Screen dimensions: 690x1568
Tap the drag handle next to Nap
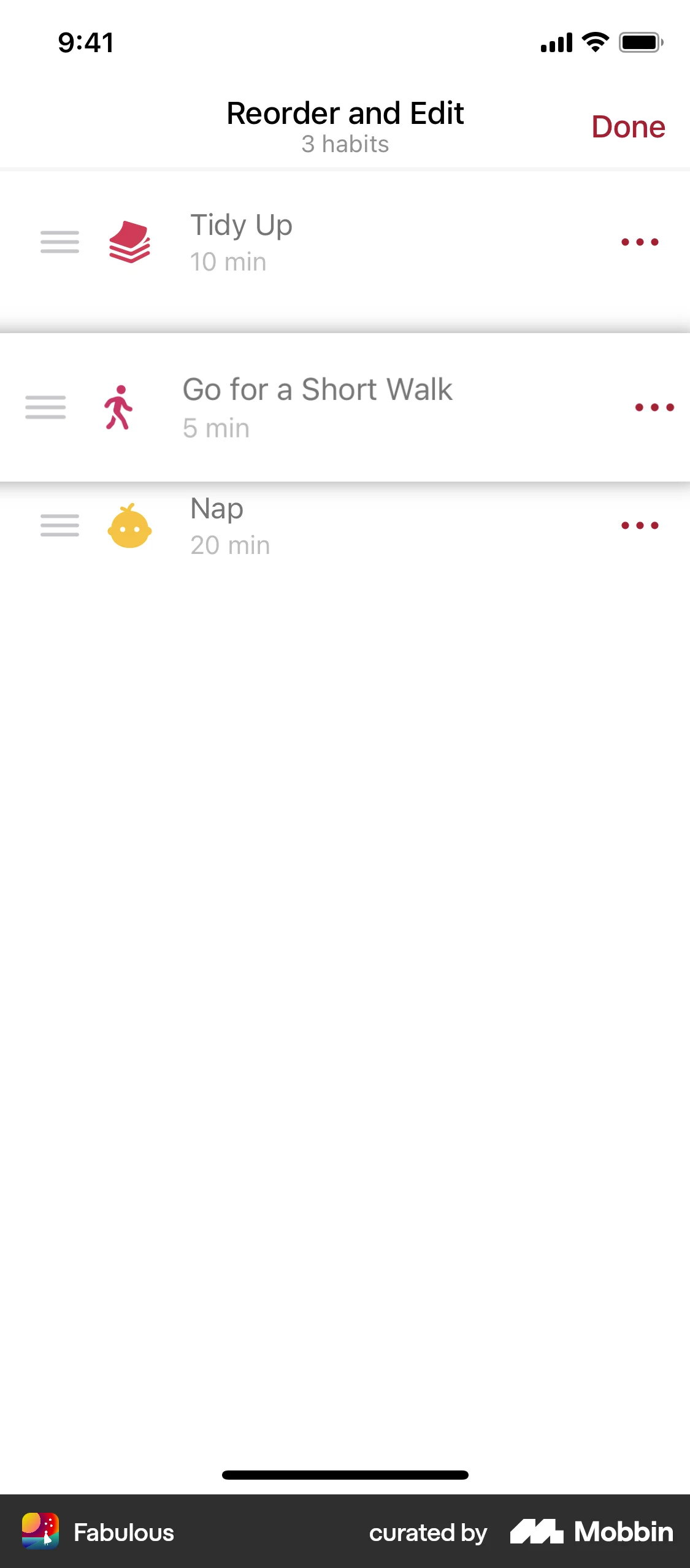tap(59, 526)
